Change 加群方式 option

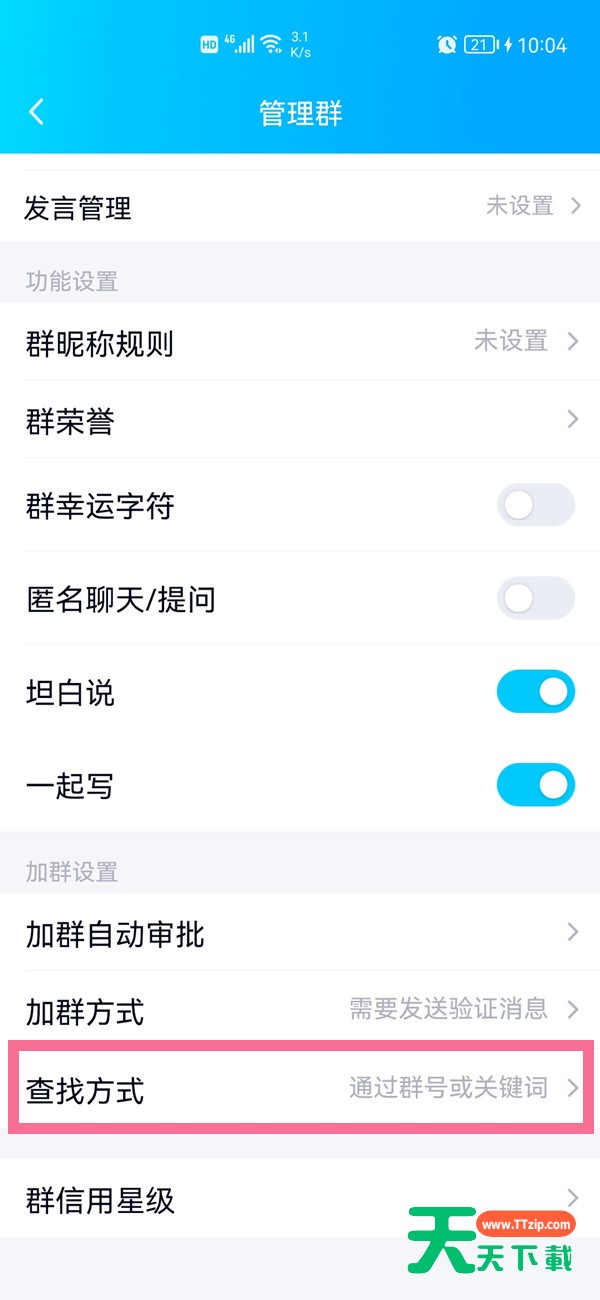coord(300,1010)
